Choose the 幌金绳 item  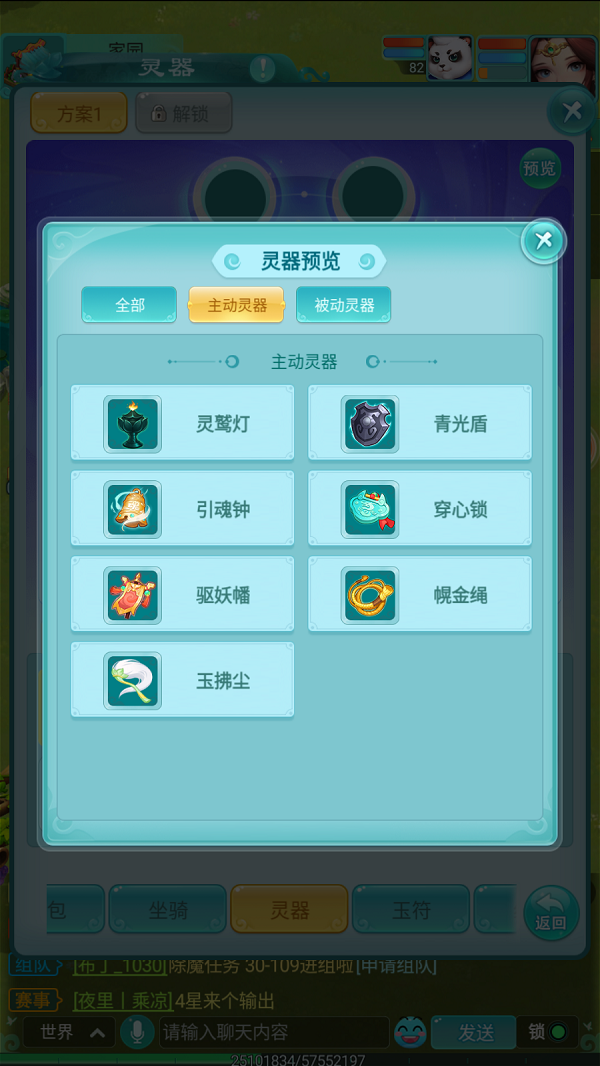tap(419, 595)
